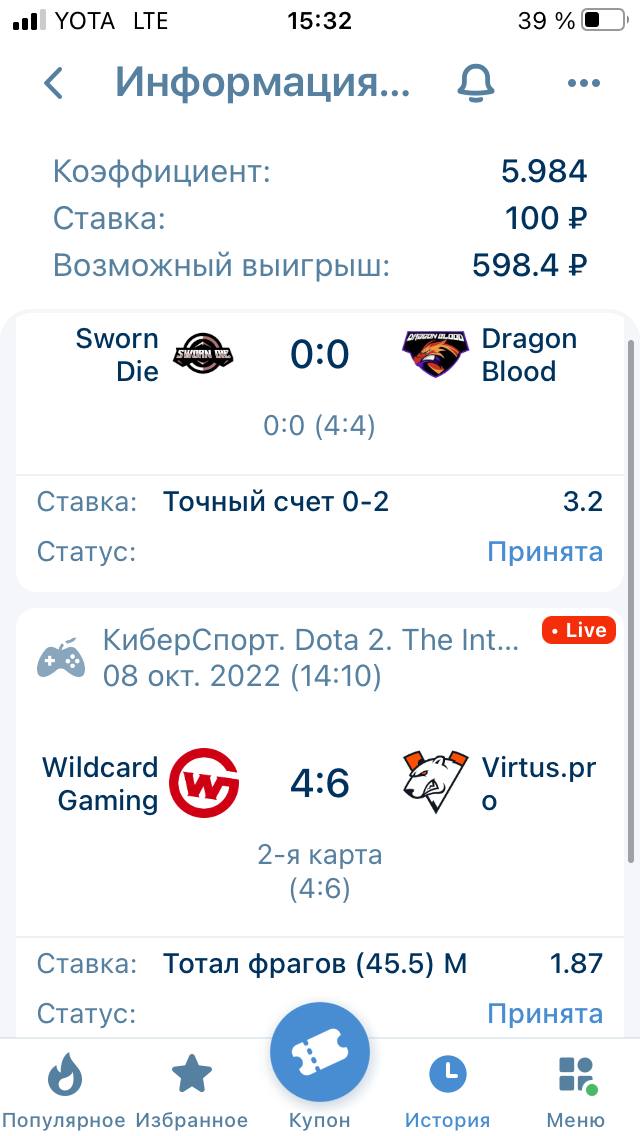Open the Wildcard Gaming vs Virtus.pro match
The image size is (640, 1136).
pyautogui.click(x=319, y=783)
